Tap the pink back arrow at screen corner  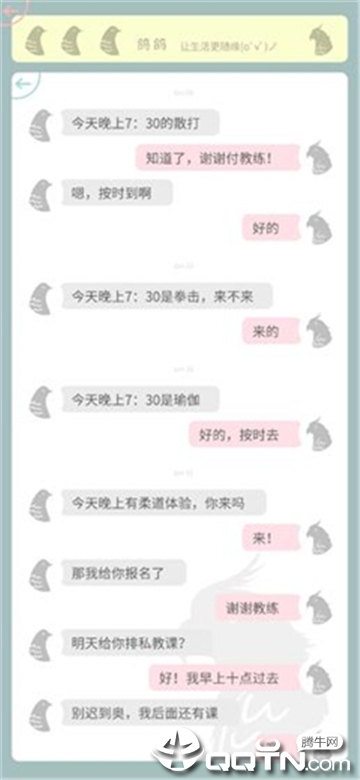[x=11, y=10]
